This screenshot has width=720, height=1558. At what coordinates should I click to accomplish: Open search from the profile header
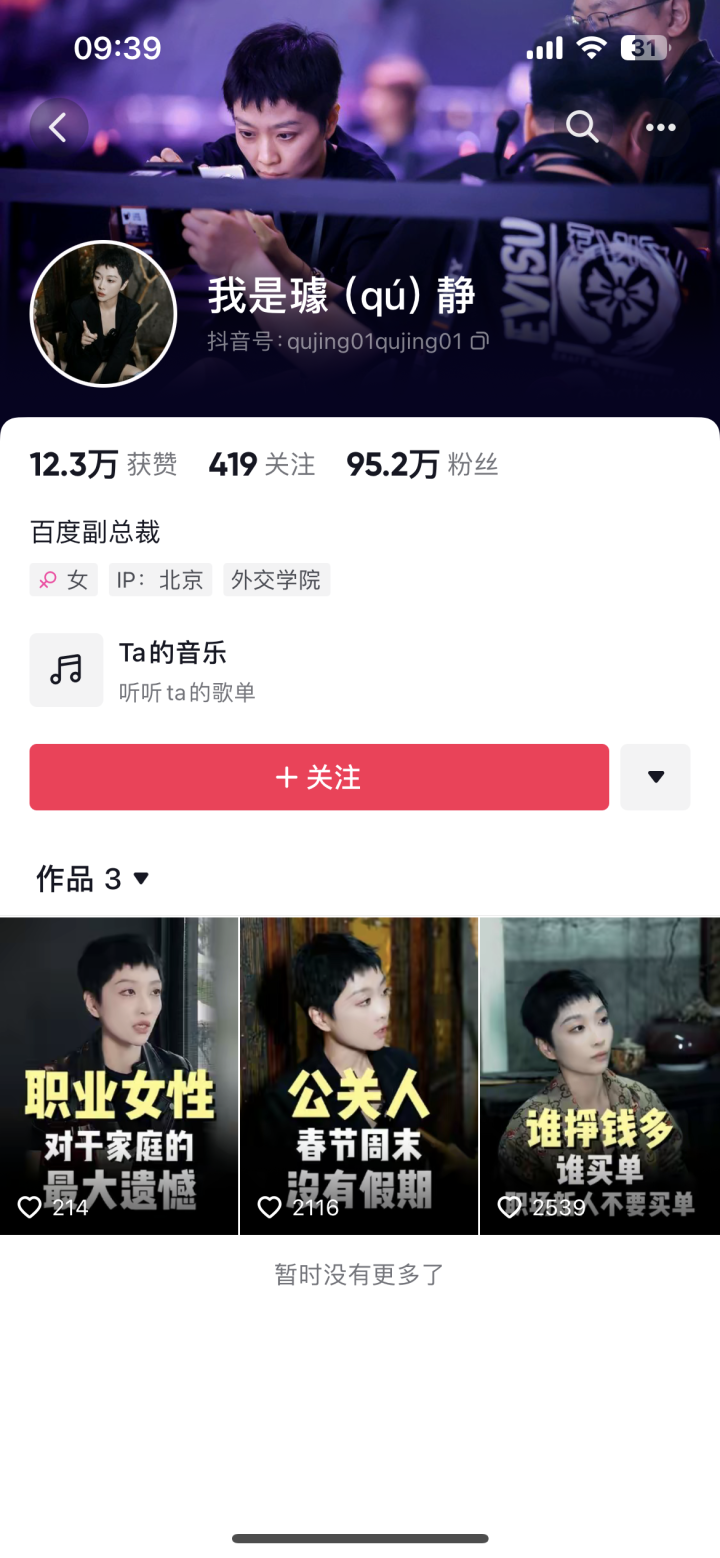[x=582, y=127]
